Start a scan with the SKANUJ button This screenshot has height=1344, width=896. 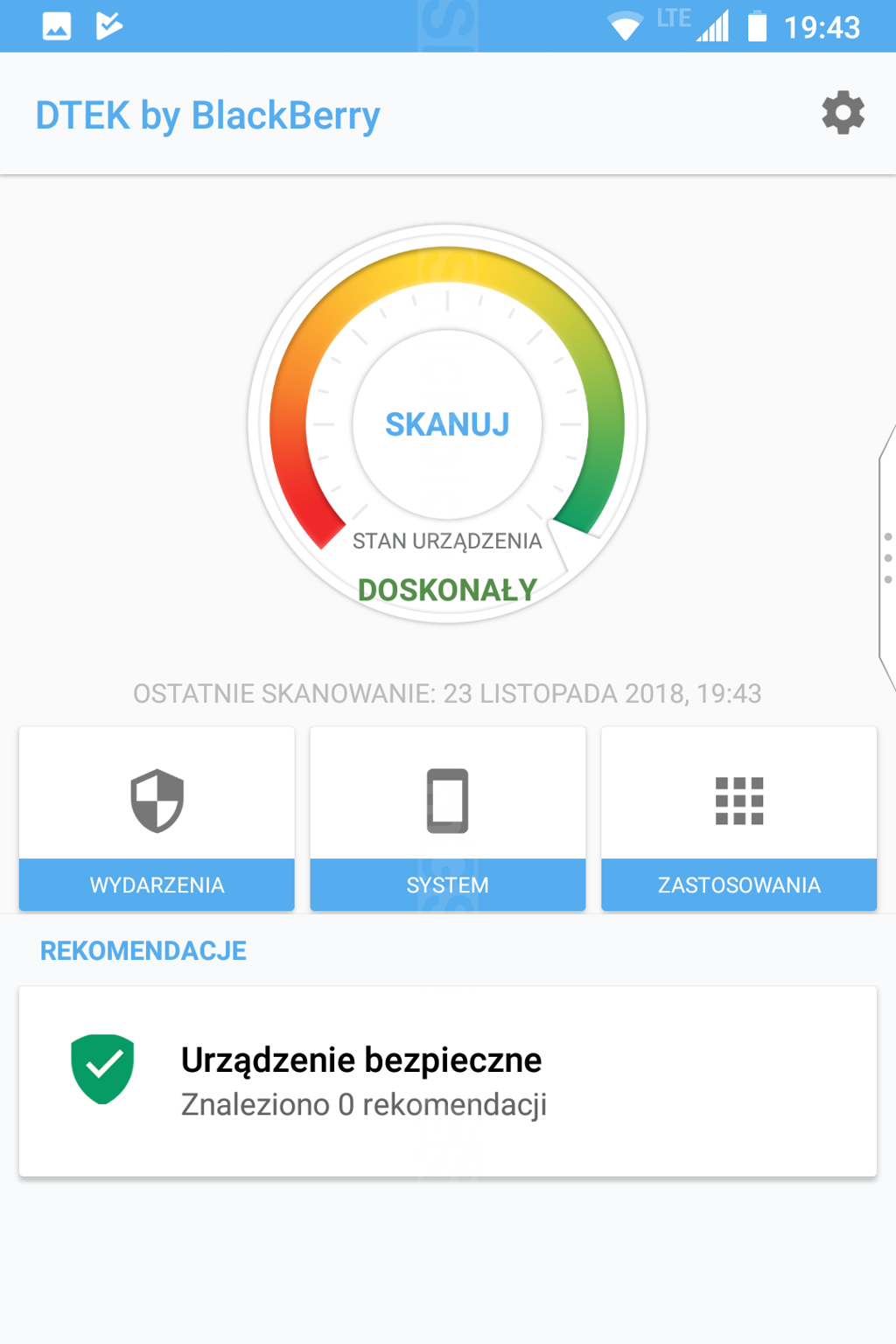(x=447, y=424)
